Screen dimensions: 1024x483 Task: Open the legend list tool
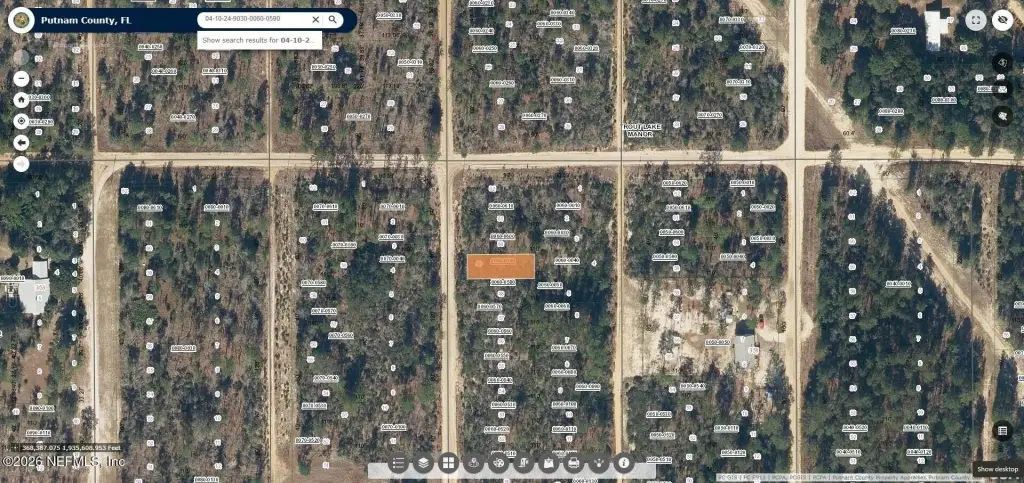(x=398, y=463)
